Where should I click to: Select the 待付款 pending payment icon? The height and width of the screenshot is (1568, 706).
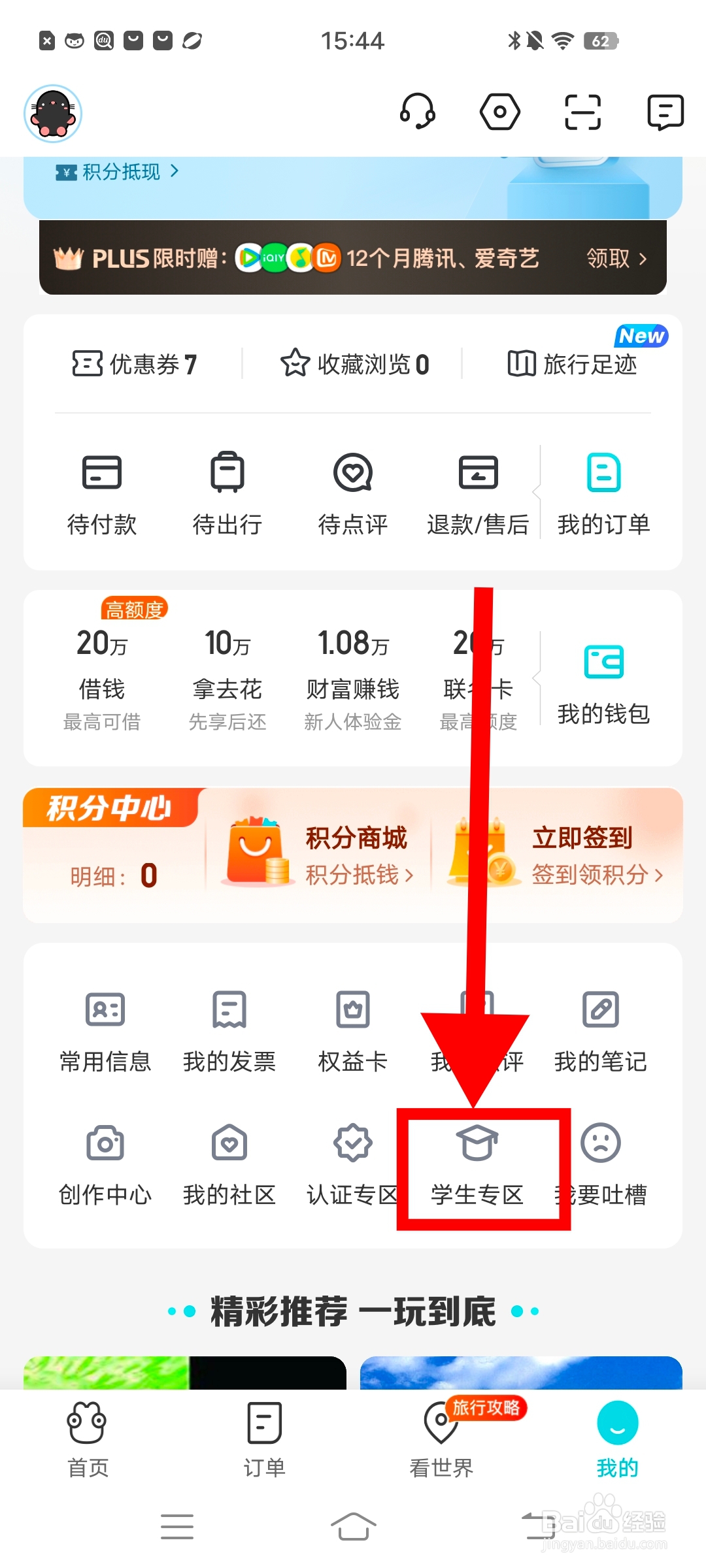(102, 493)
